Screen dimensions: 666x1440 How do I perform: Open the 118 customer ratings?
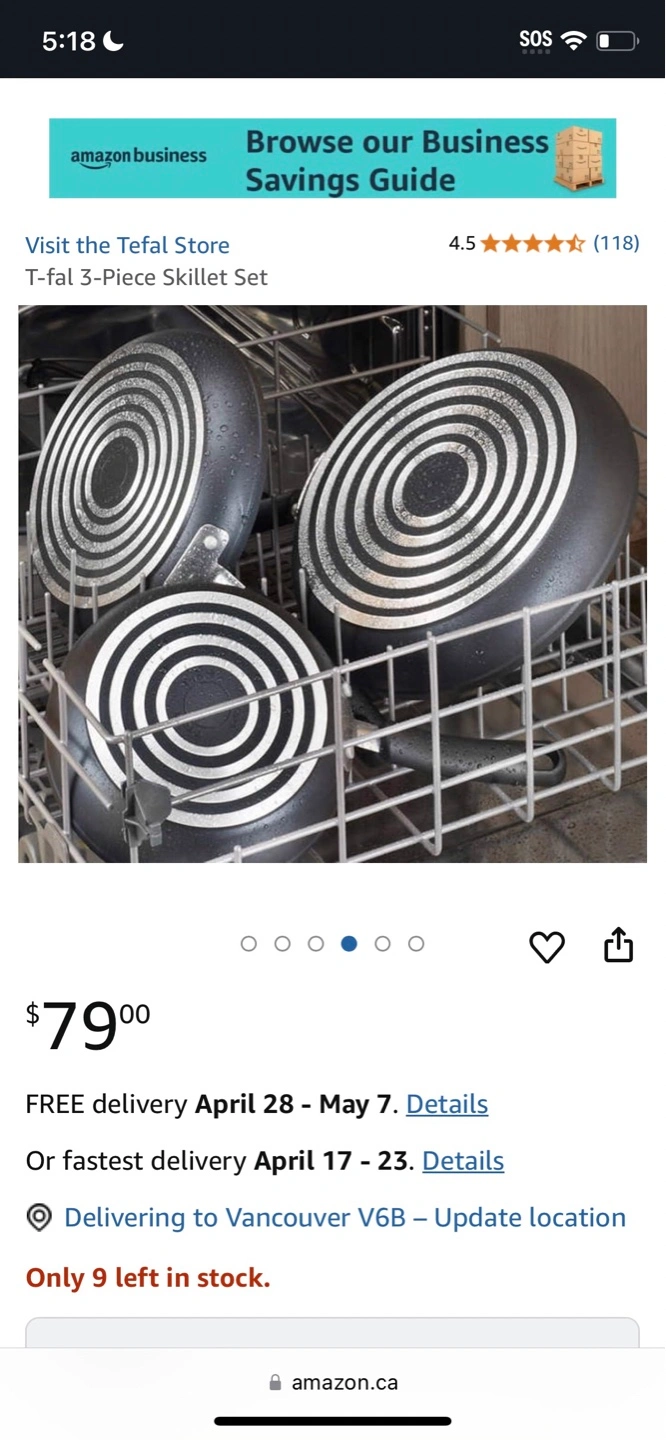[x=615, y=243]
